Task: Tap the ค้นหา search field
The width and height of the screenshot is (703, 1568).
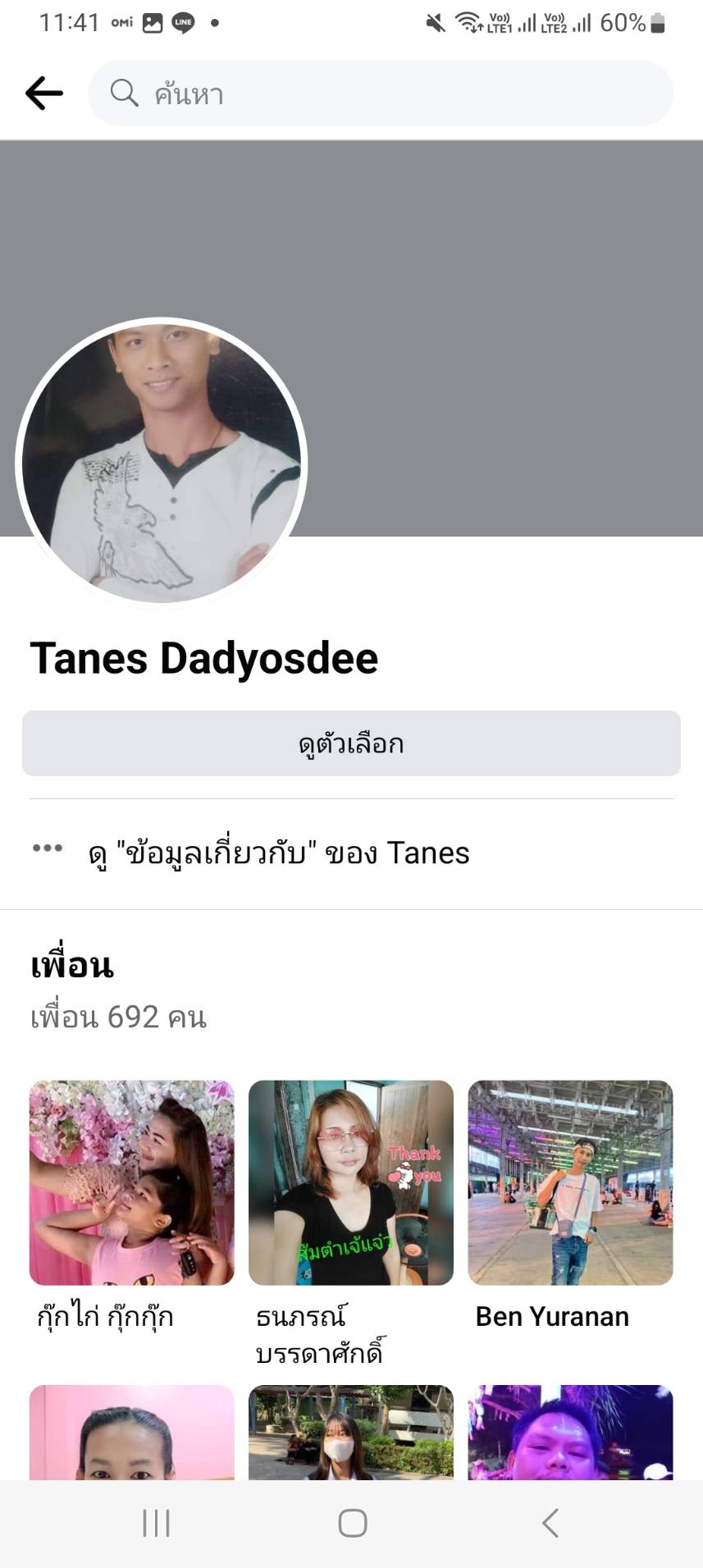Action: click(381, 94)
